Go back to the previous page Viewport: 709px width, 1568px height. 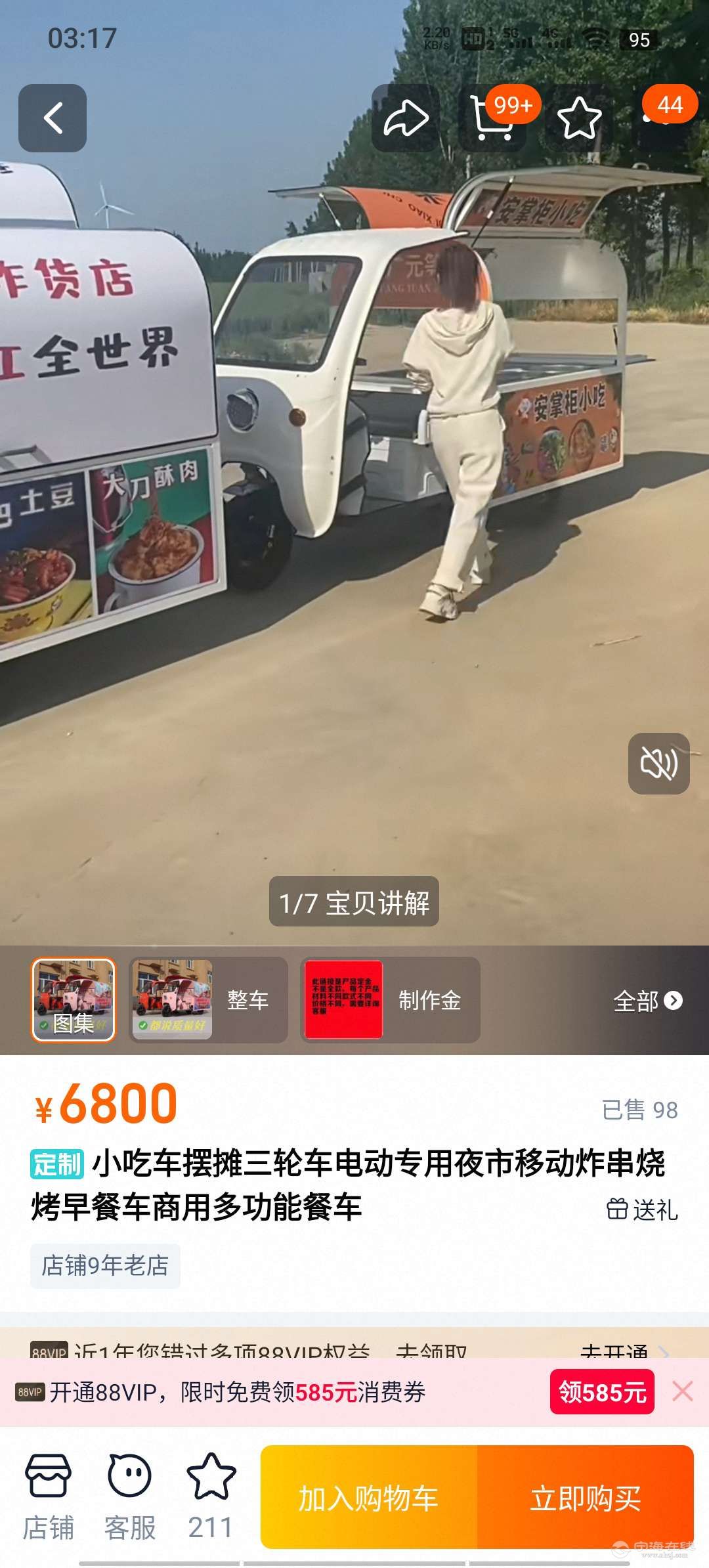tap(53, 118)
